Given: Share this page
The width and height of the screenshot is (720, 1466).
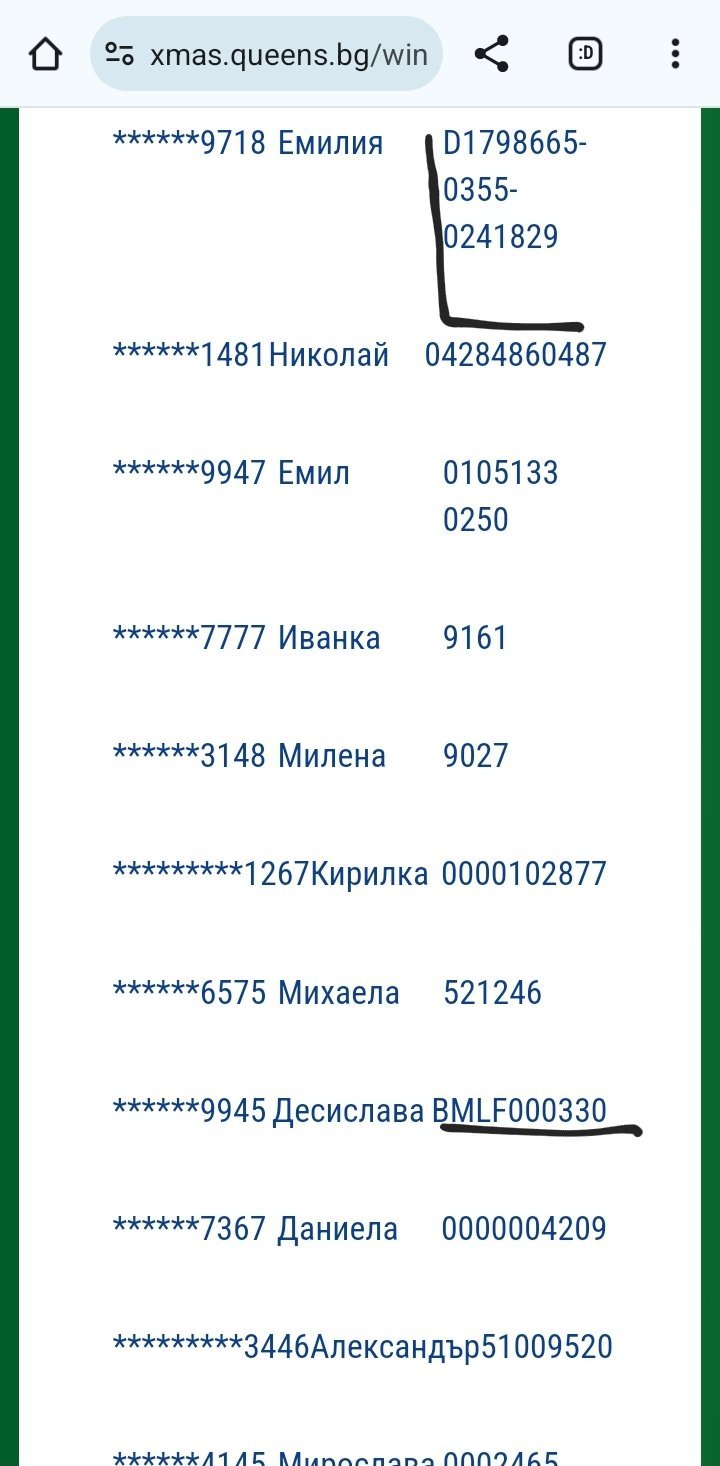Looking at the screenshot, I should [491, 54].
